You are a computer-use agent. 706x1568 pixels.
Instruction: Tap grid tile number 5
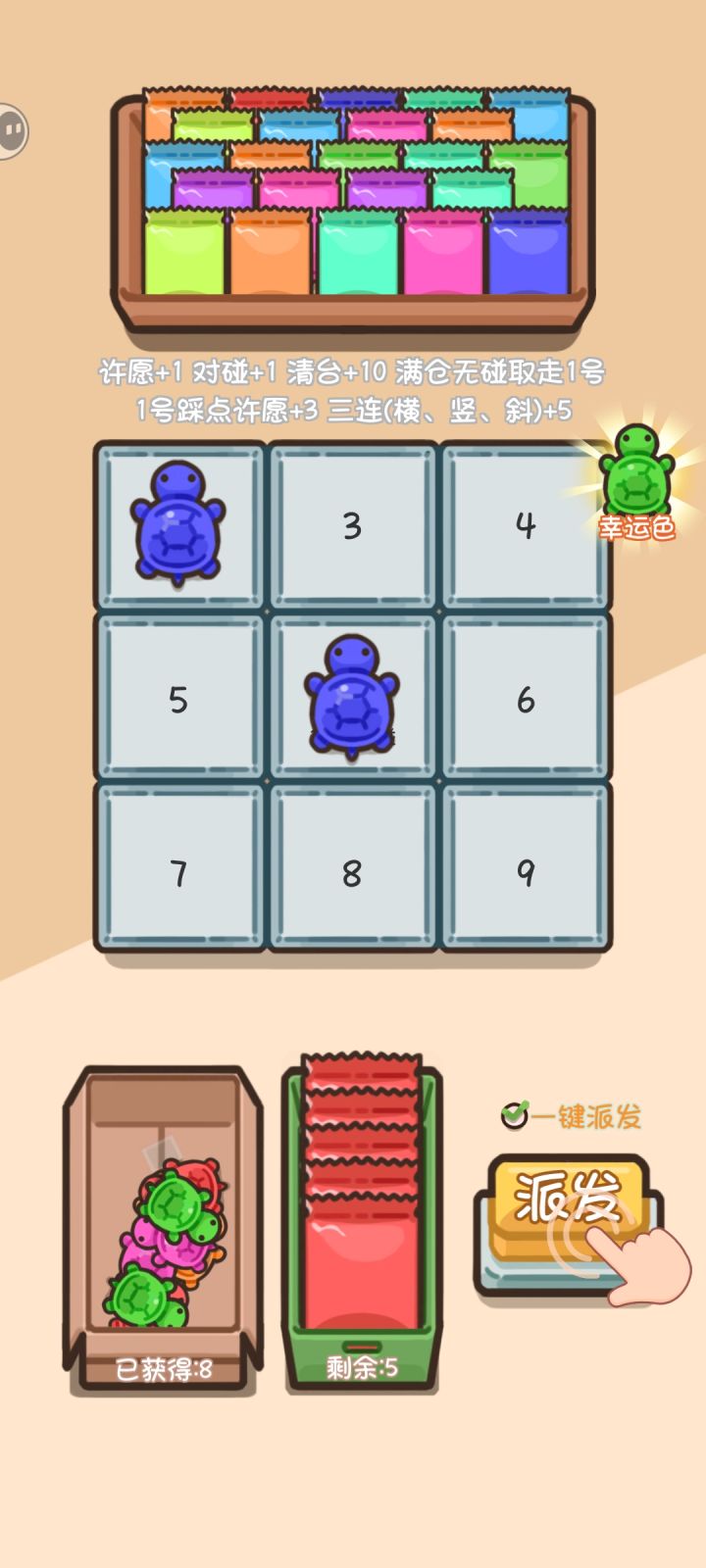click(x=178, y=700)
